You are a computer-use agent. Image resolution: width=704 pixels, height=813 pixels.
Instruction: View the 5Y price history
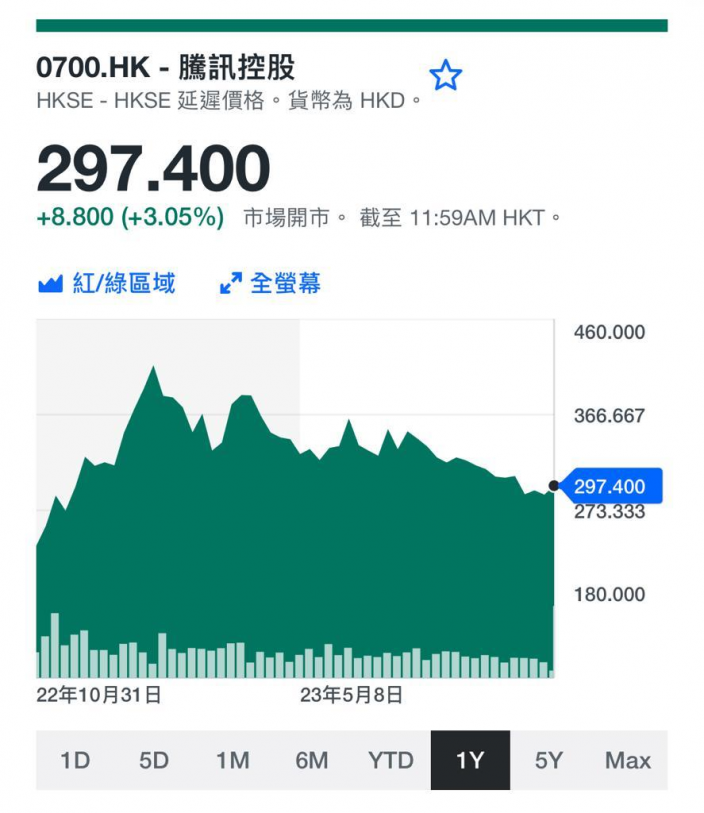point(549,760)
